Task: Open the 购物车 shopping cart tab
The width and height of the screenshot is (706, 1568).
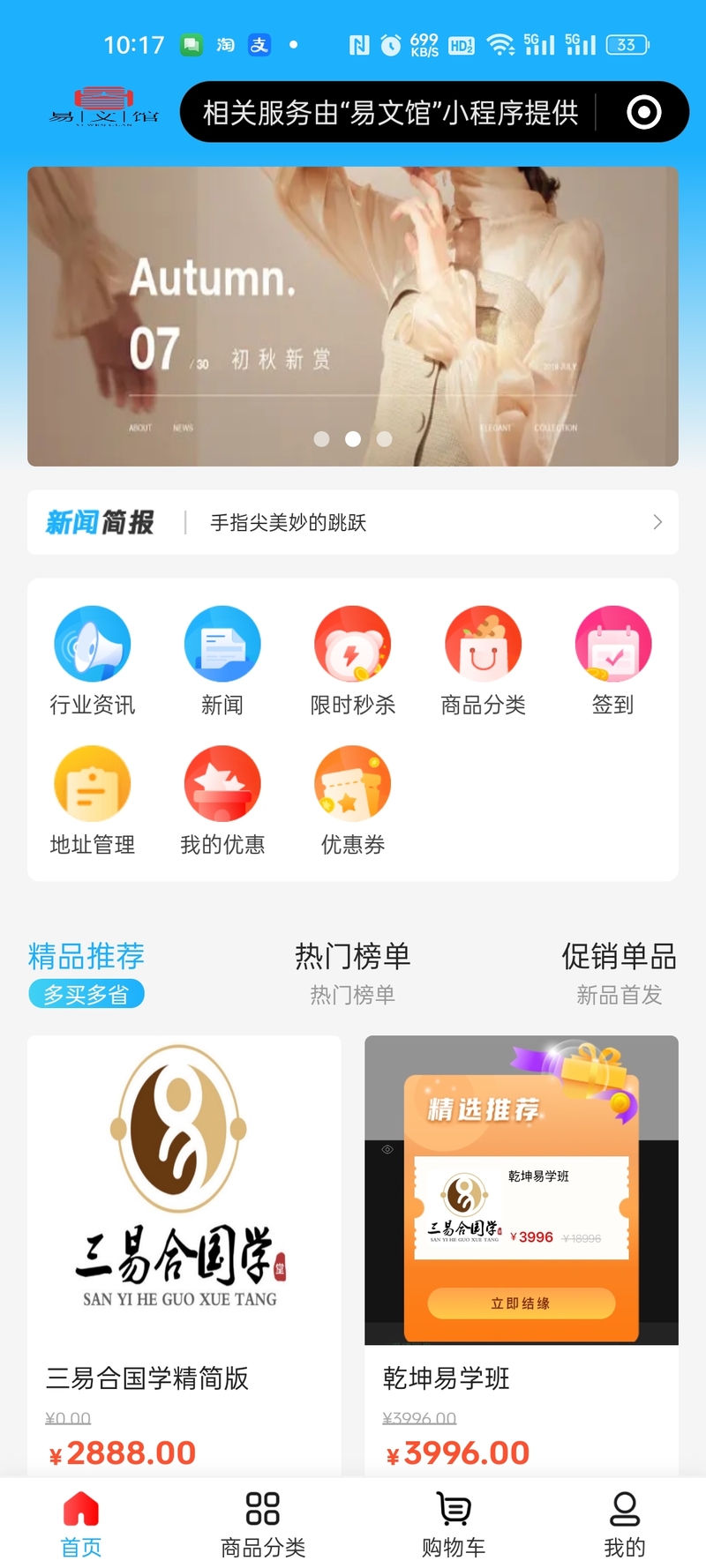Action: tap(454, 1524)
